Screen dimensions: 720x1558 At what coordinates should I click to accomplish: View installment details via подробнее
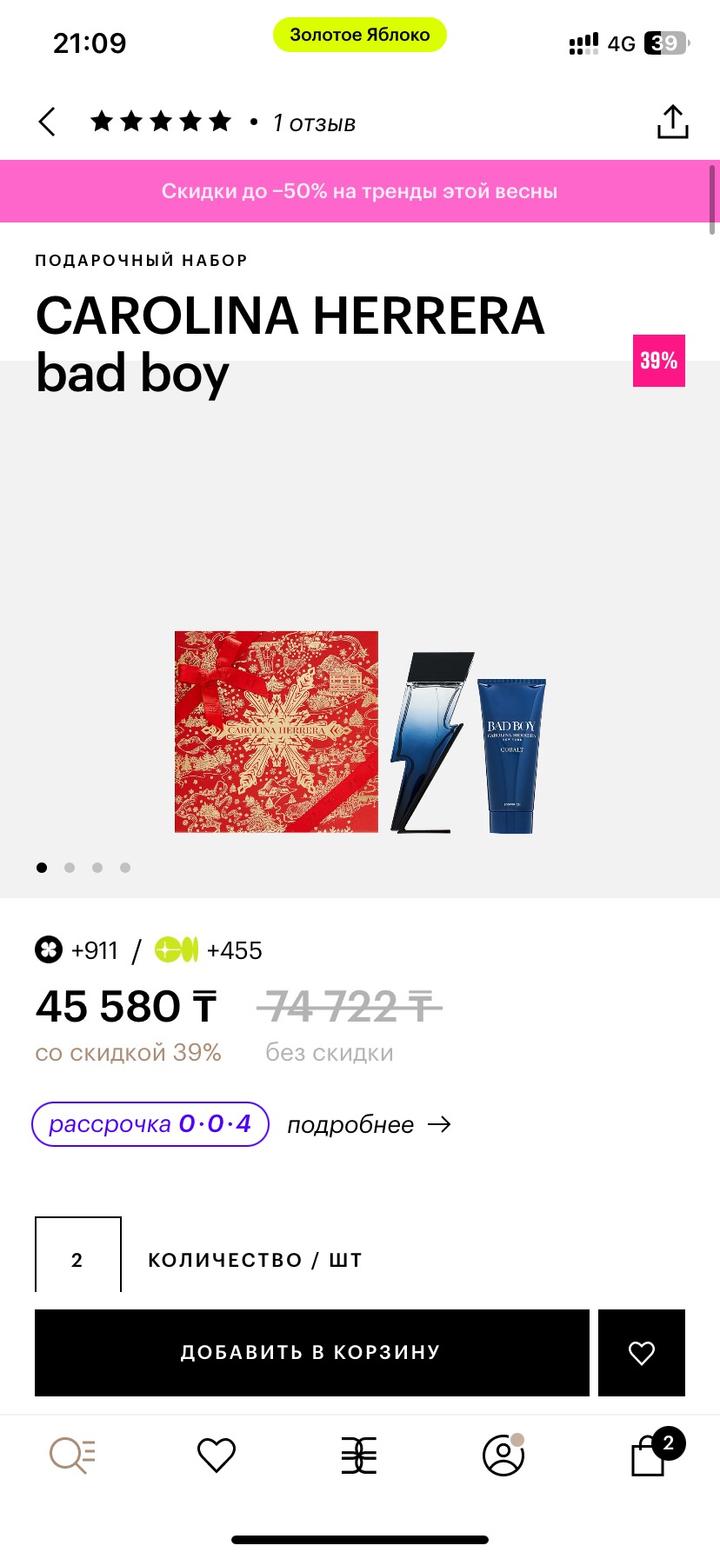pos(369,1125)
